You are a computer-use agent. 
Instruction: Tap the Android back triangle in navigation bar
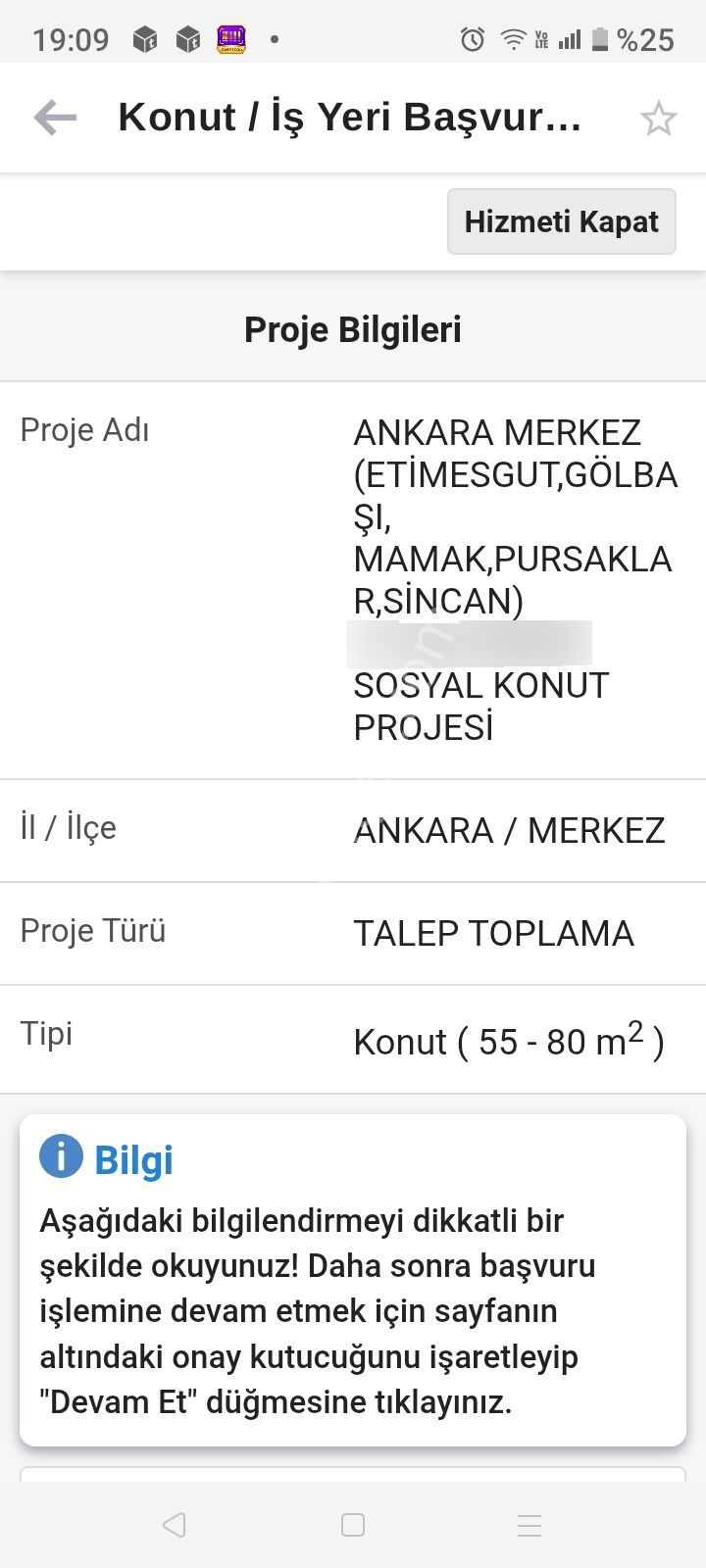(x=175, y=1525)
